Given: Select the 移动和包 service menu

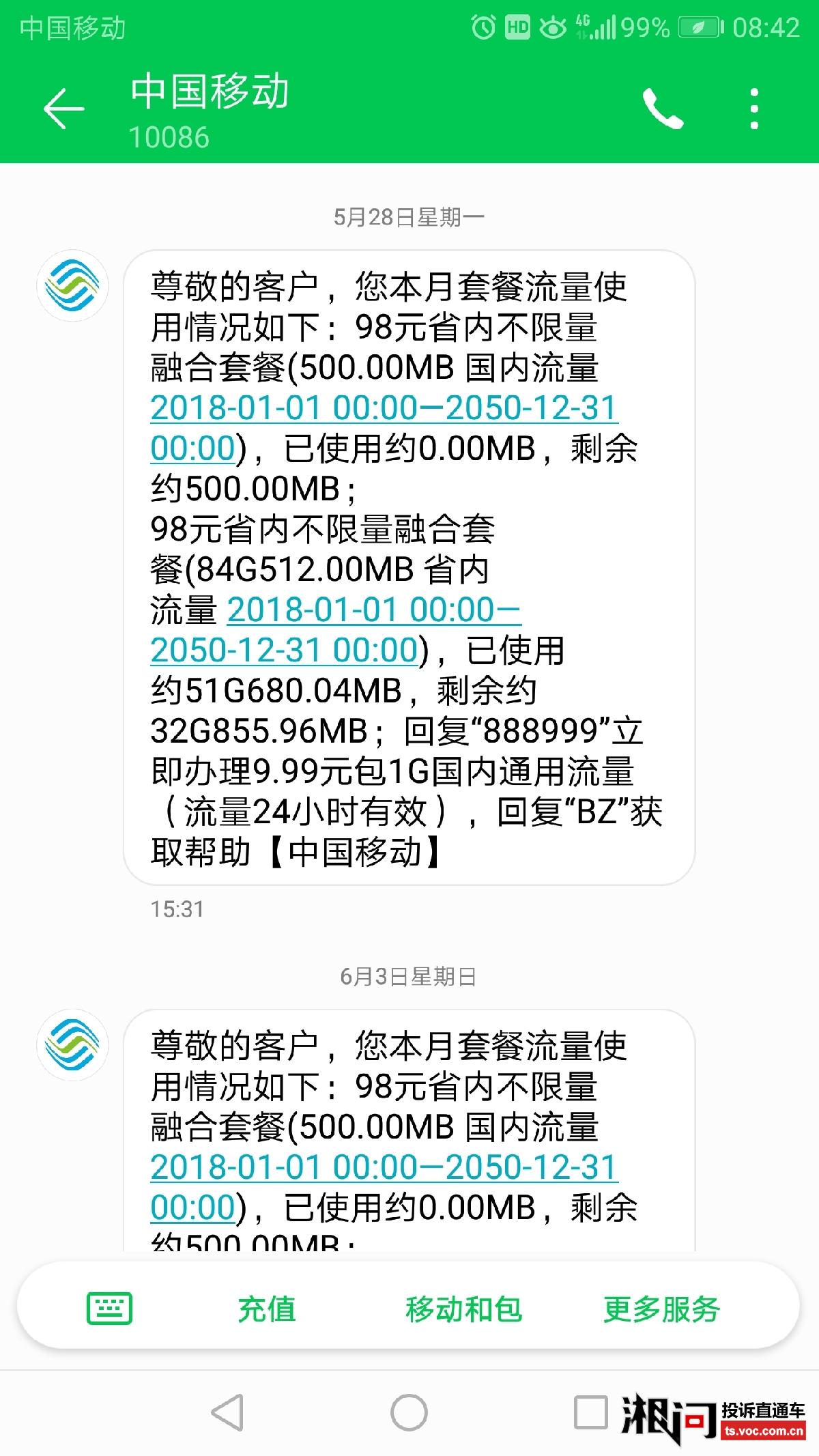Looking at the screenshot, I should 464,1309.
